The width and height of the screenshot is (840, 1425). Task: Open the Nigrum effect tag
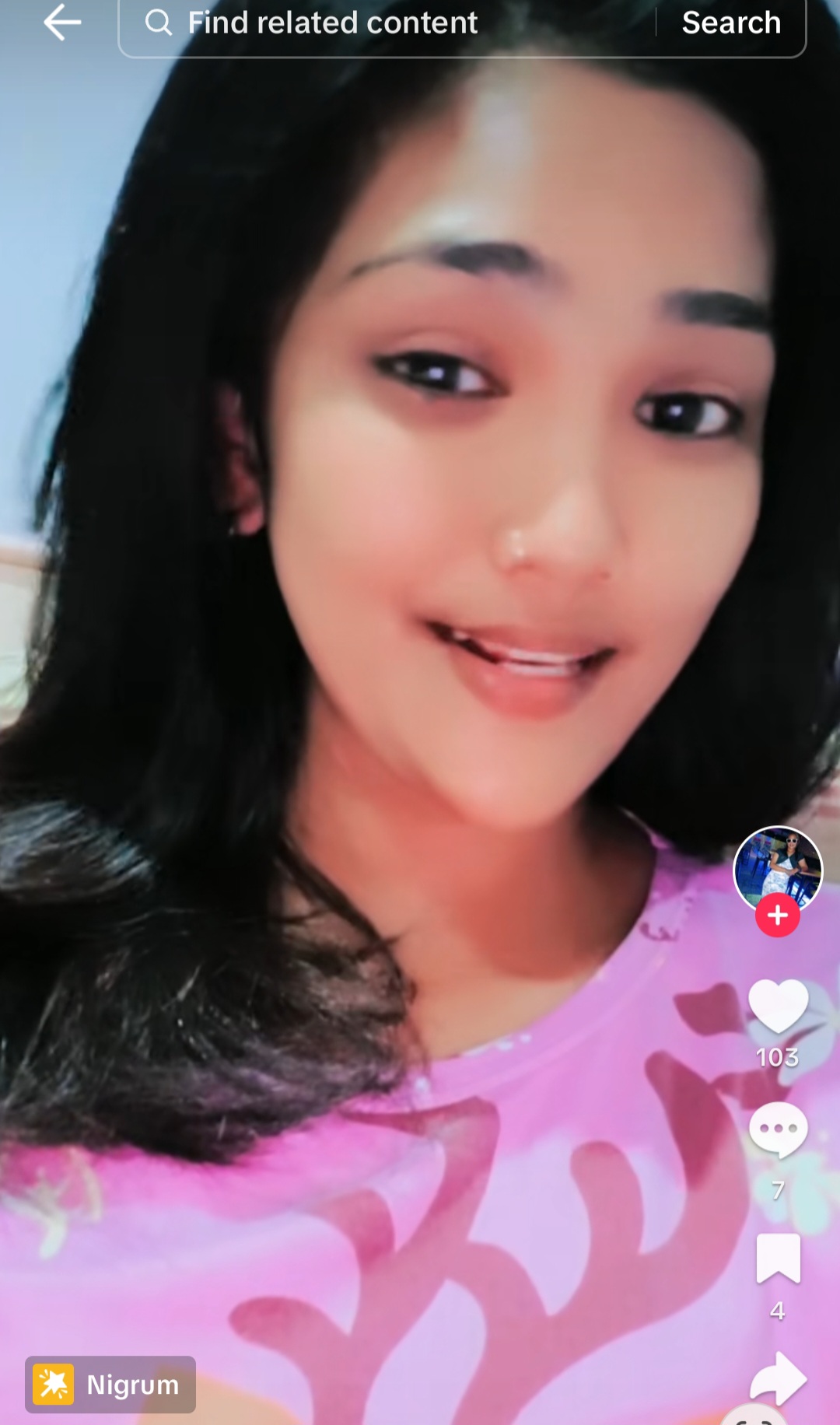(x=110, y=1385)
